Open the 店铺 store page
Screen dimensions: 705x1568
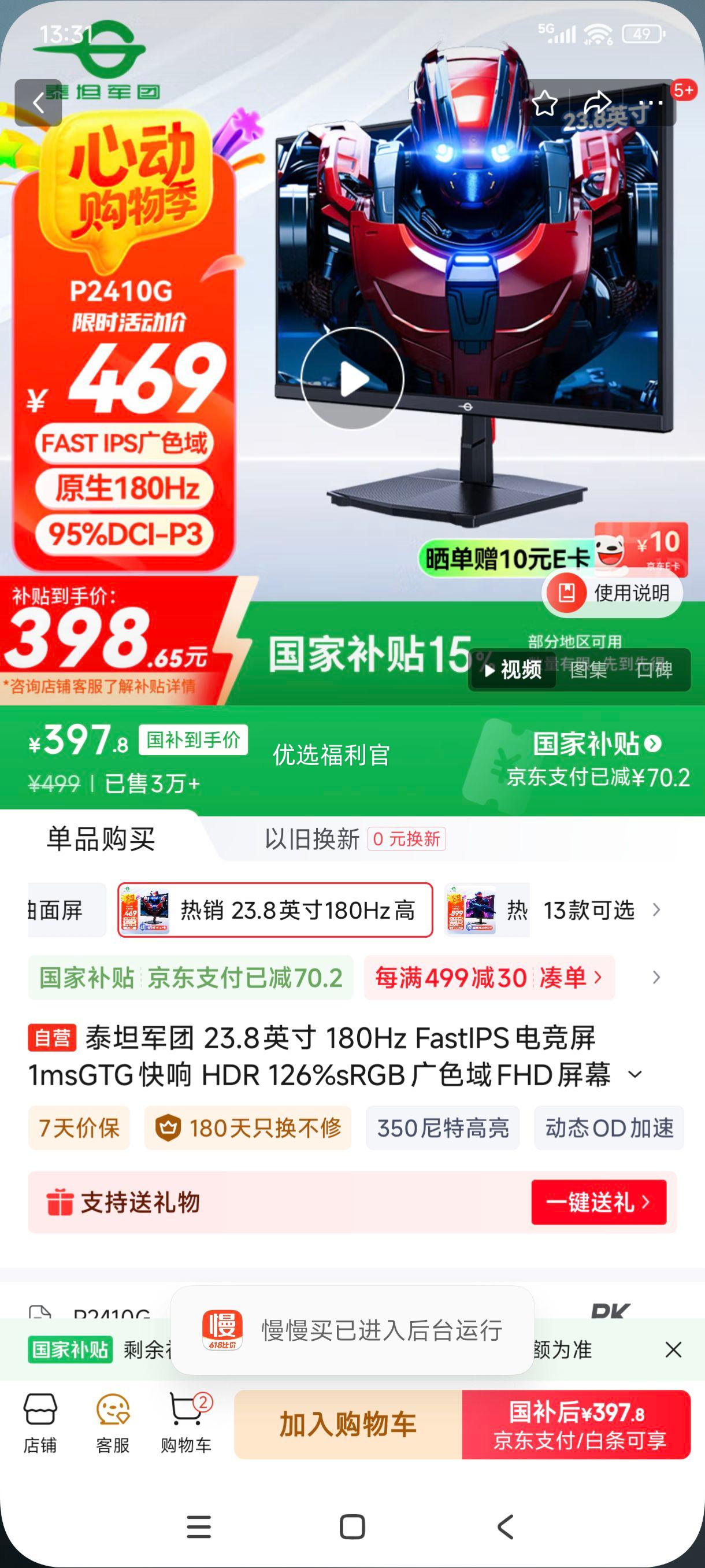[40, 1423]
